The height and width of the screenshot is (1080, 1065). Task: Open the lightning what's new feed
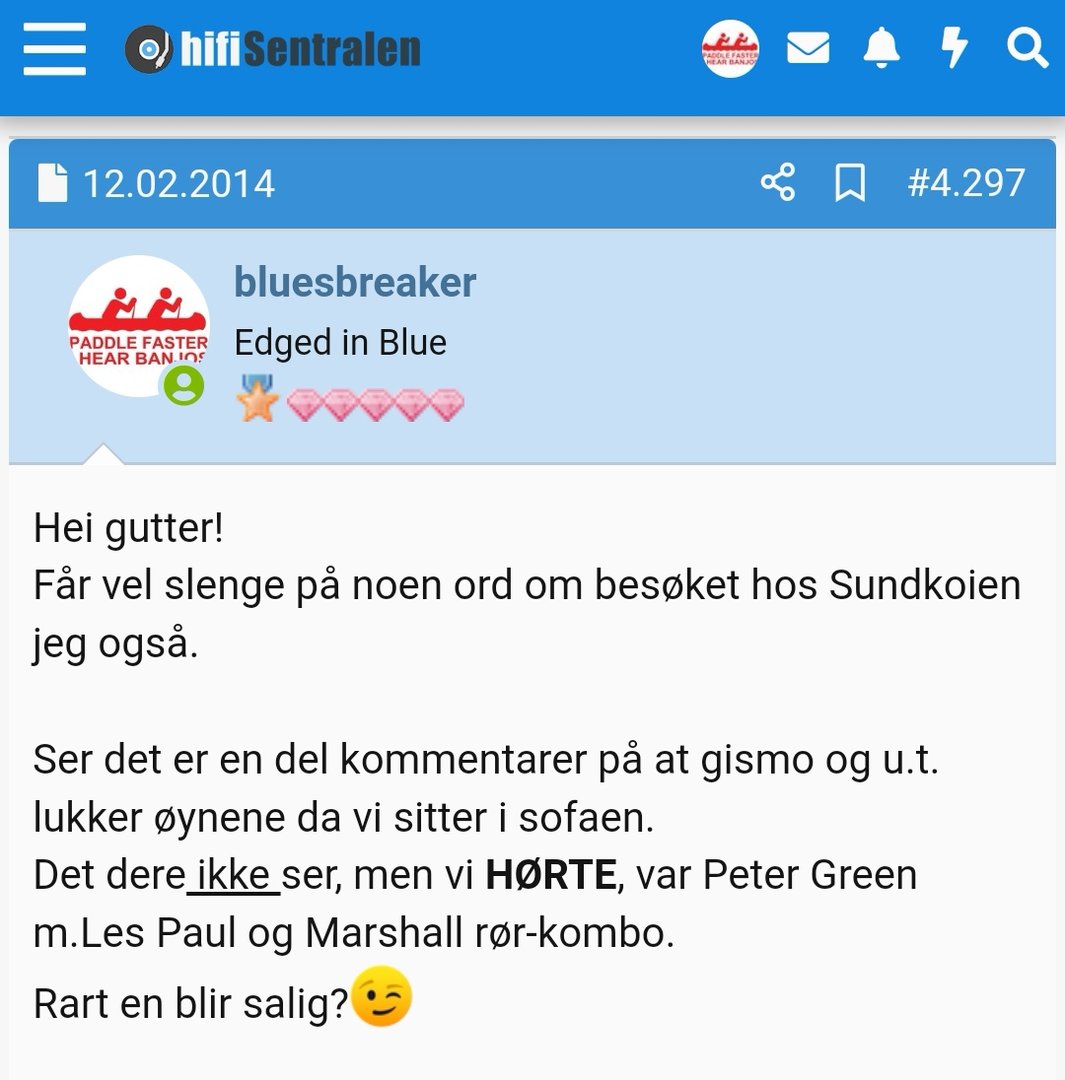[954, 48]
